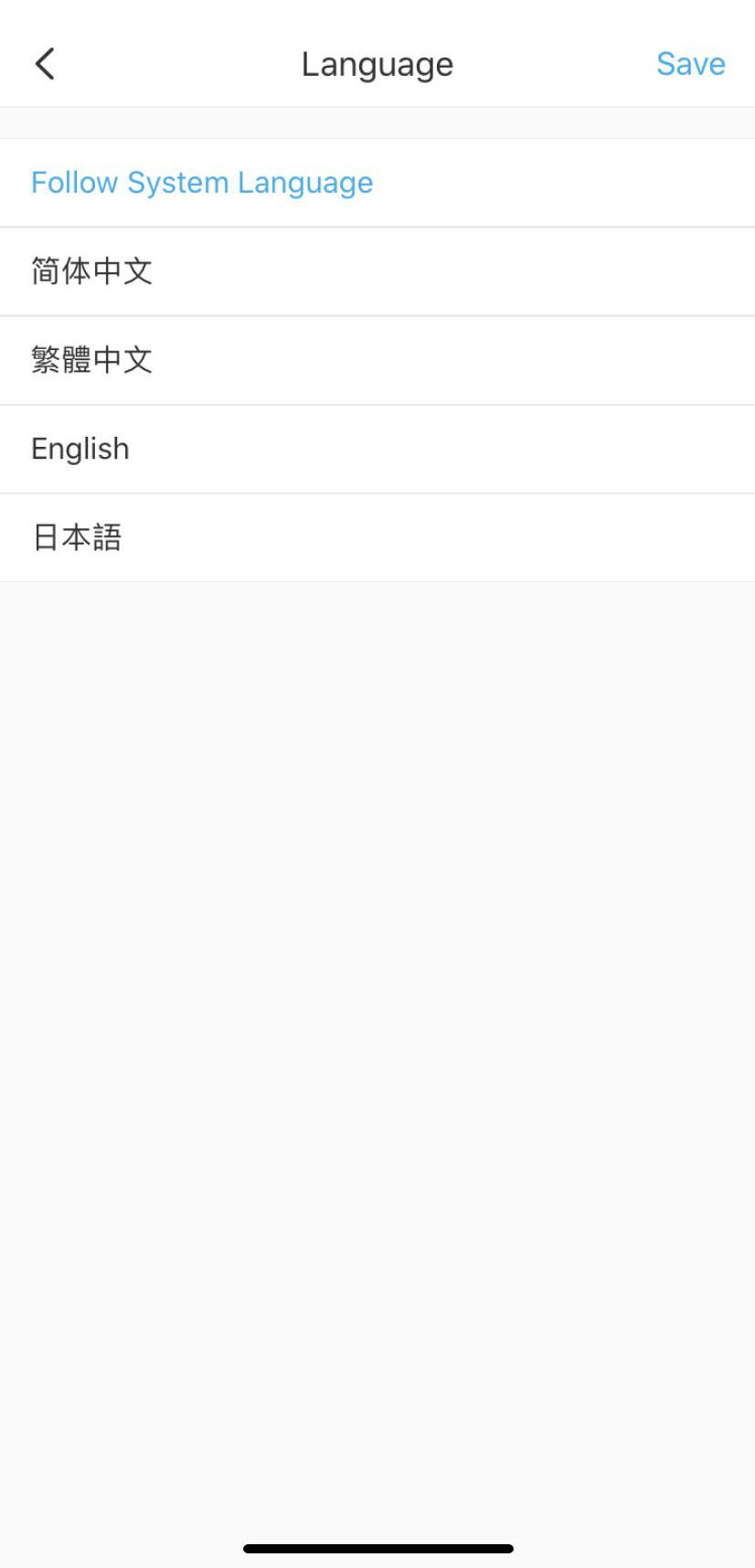
Task: Tap the home indicator bar at bottom
Action: click(x=377, y=1541)
